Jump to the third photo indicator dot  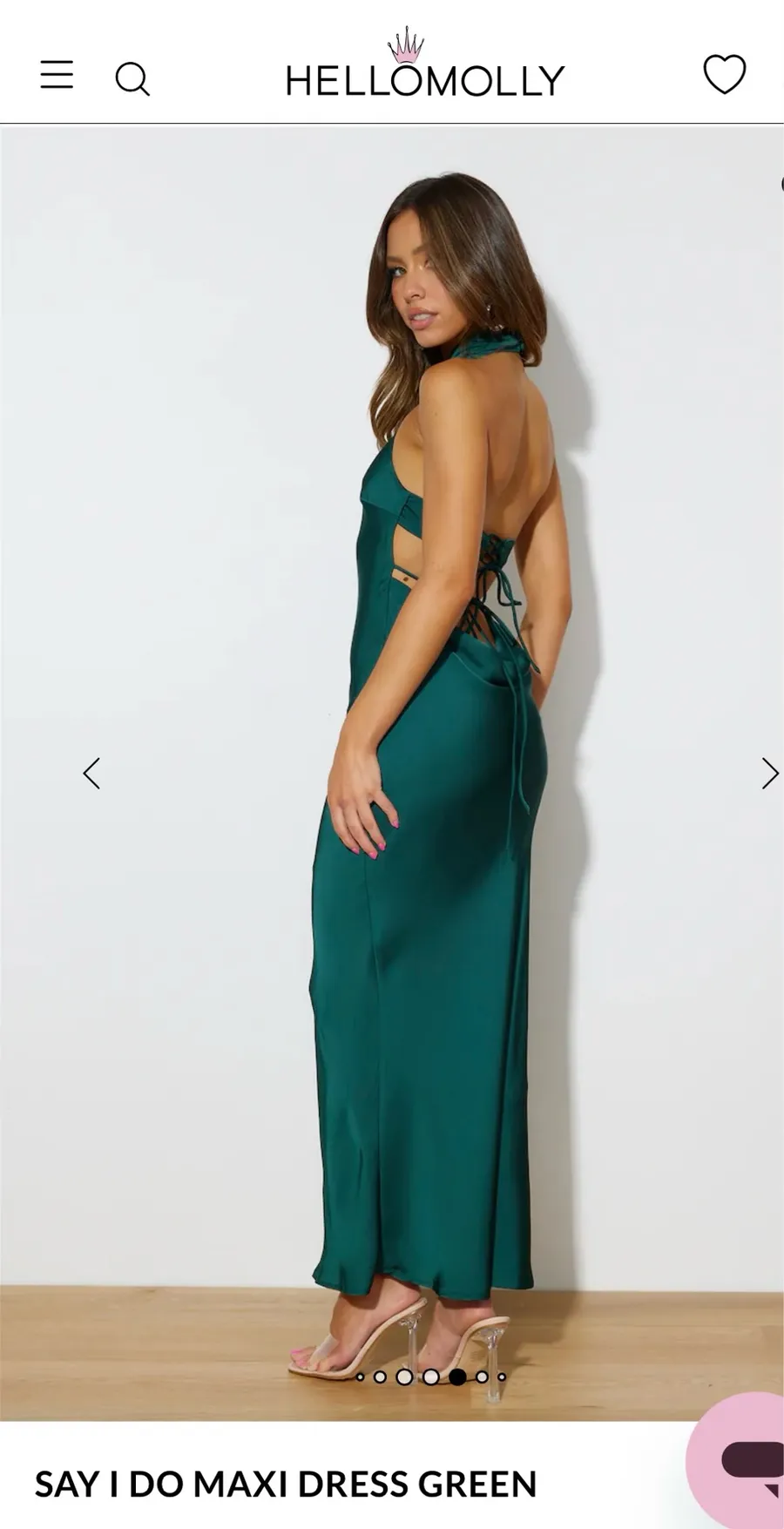[x=404, y=1377]
